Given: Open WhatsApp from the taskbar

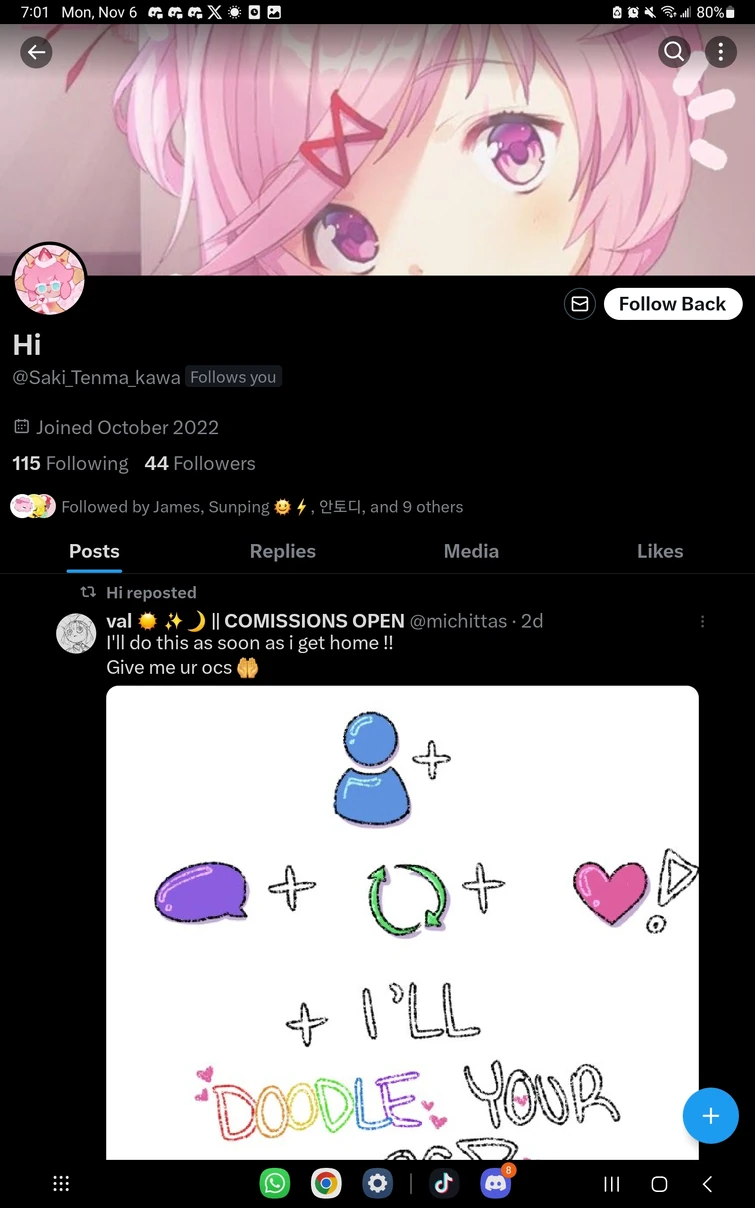Looking at the screenshot, I should coord(275,1184).
